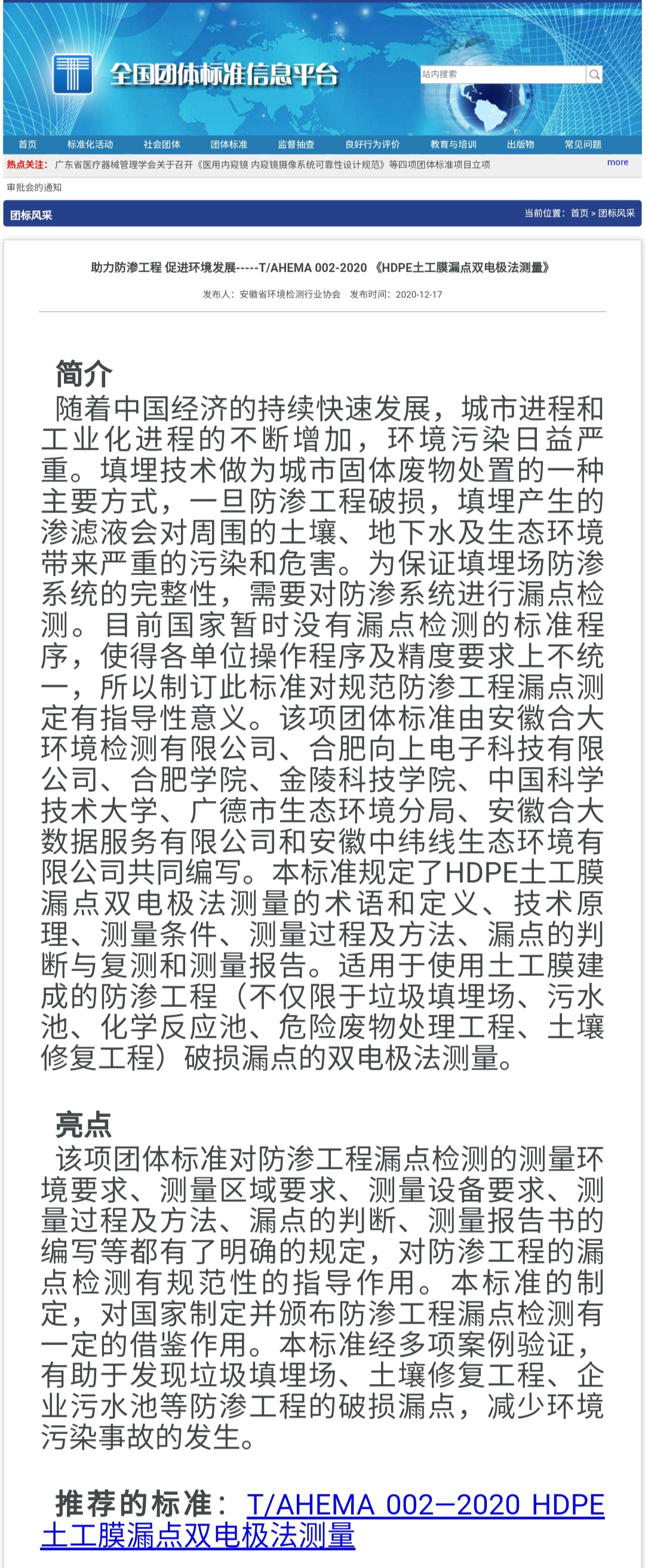Image resolution: width=645 pixels, height=1568 pixels.
Task: Open the 团标风采 breadcrumb link
Action: (616, 213)
